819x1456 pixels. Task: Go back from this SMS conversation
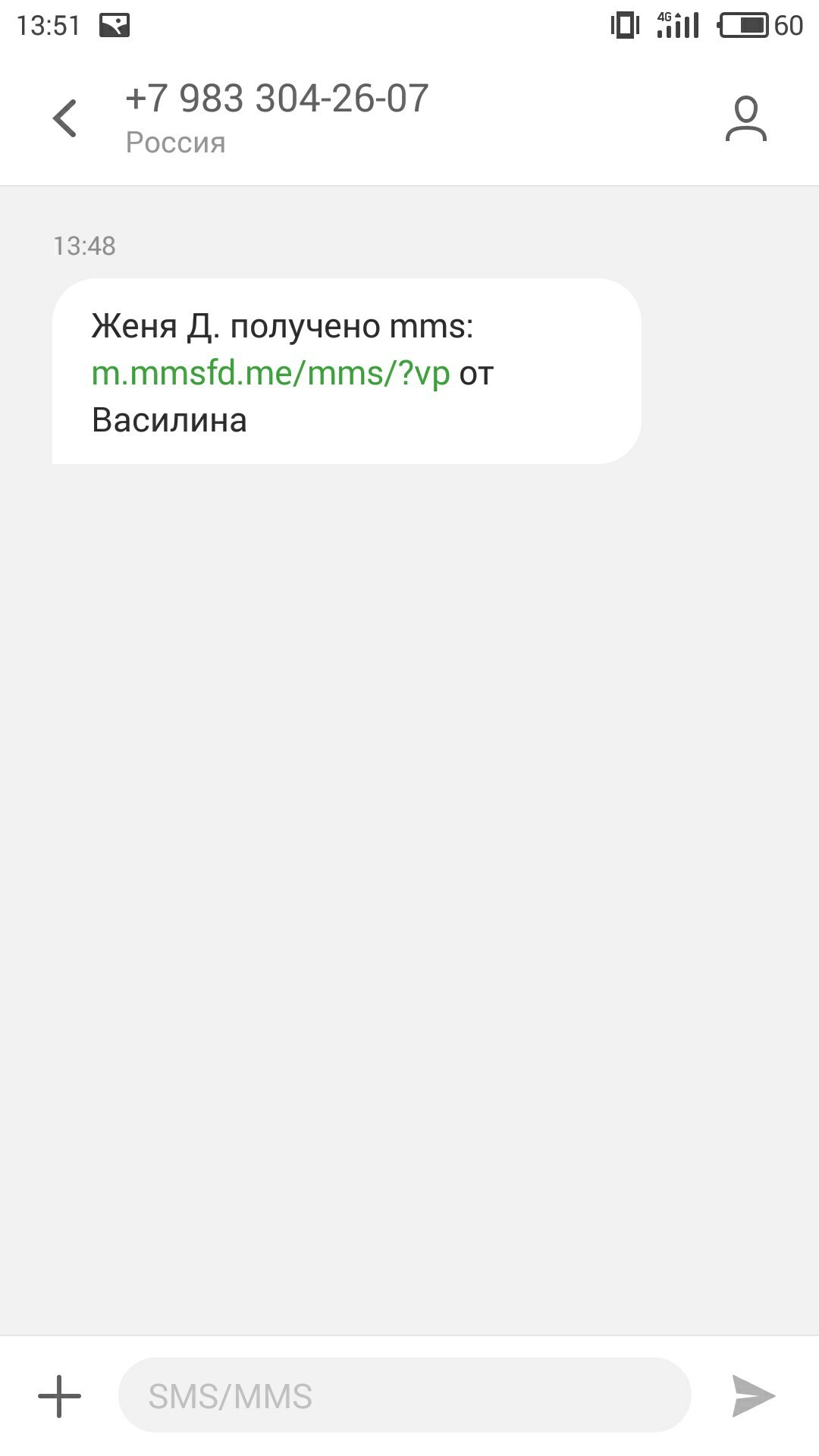tap(65, 118)
